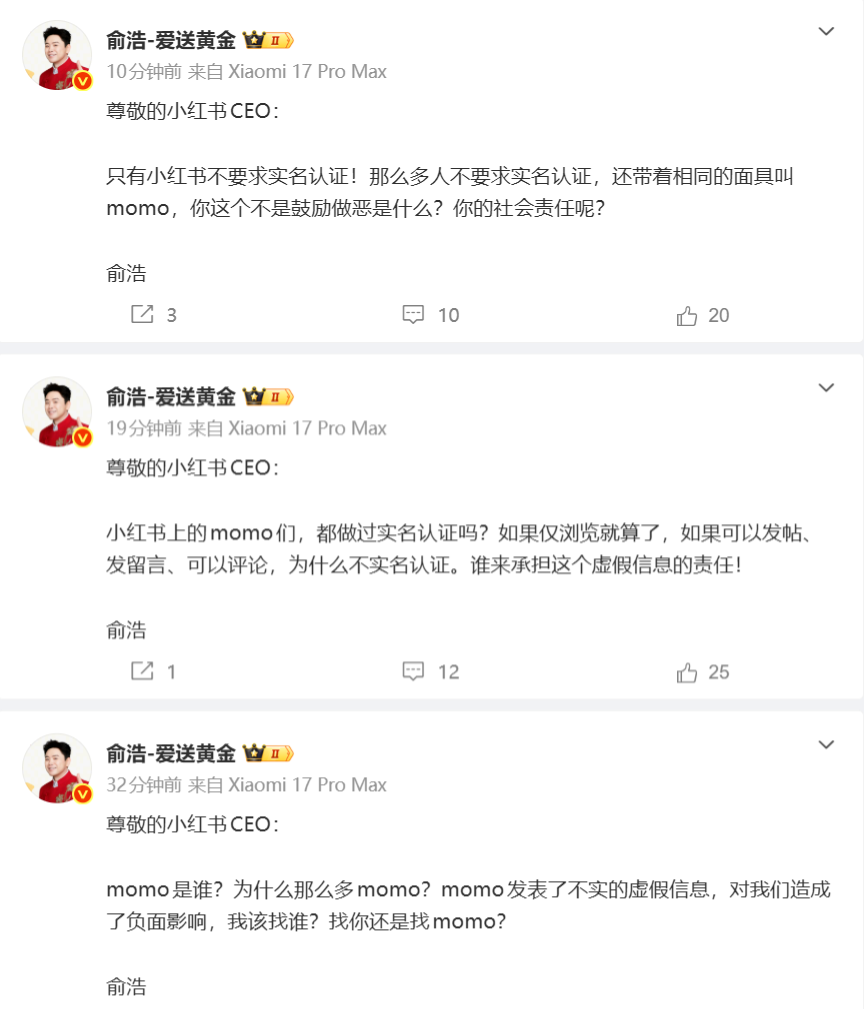The image size is (864, 1009).
Task: Expand the chevron menu on the 32分钟前 post
Action: (x=826, y=745)
